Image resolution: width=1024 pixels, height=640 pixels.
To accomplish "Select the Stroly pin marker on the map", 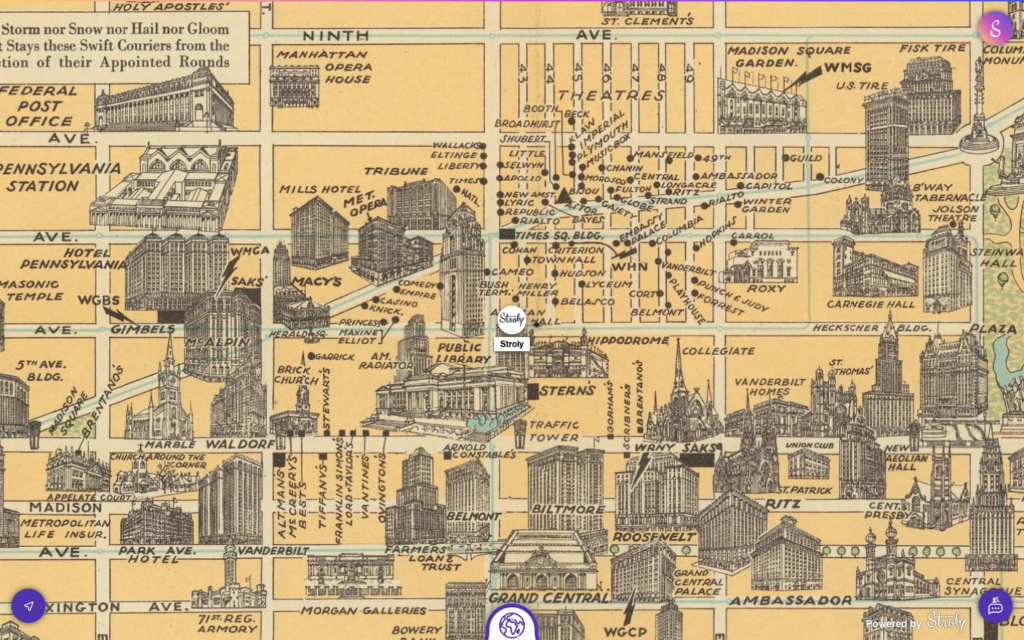I will 512,321.
